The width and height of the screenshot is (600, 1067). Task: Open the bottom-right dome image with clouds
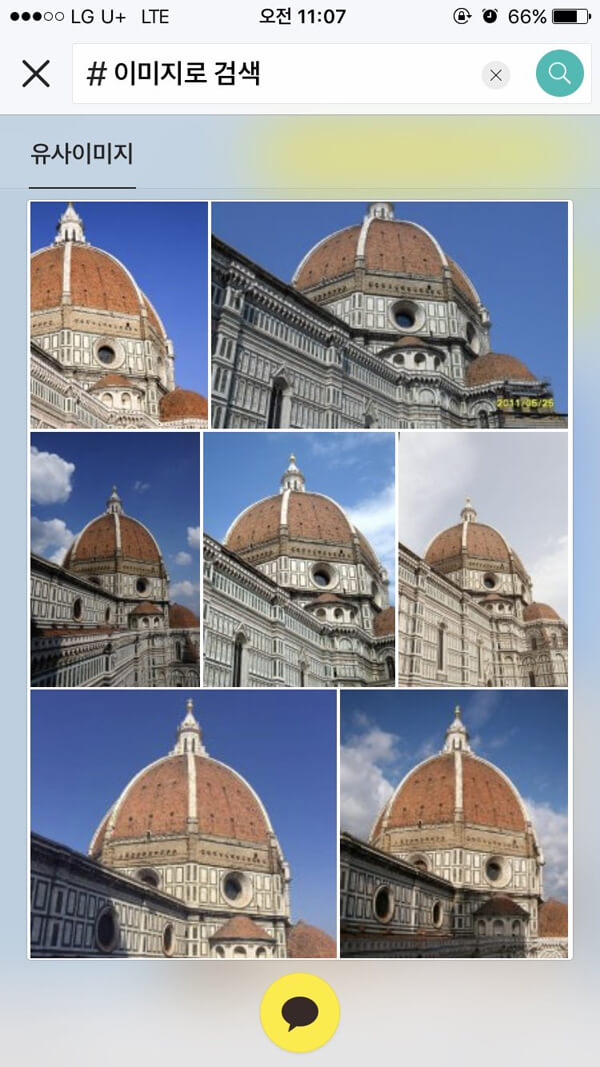click(454, 823)
